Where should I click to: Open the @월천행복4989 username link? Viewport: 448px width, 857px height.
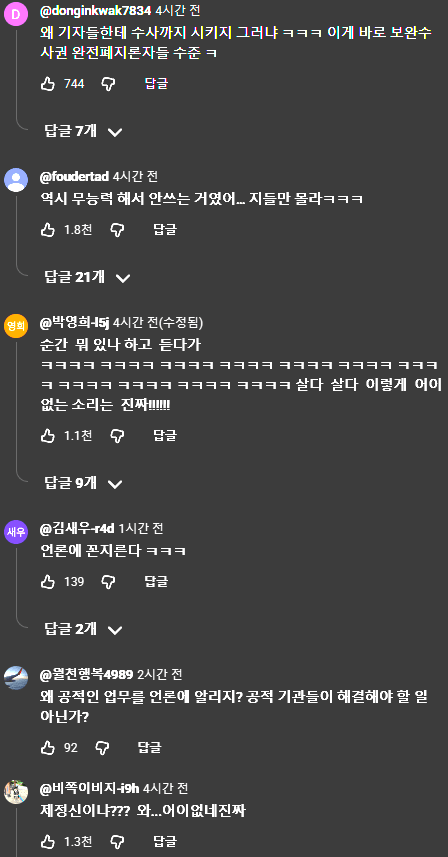tap(87, 674)
